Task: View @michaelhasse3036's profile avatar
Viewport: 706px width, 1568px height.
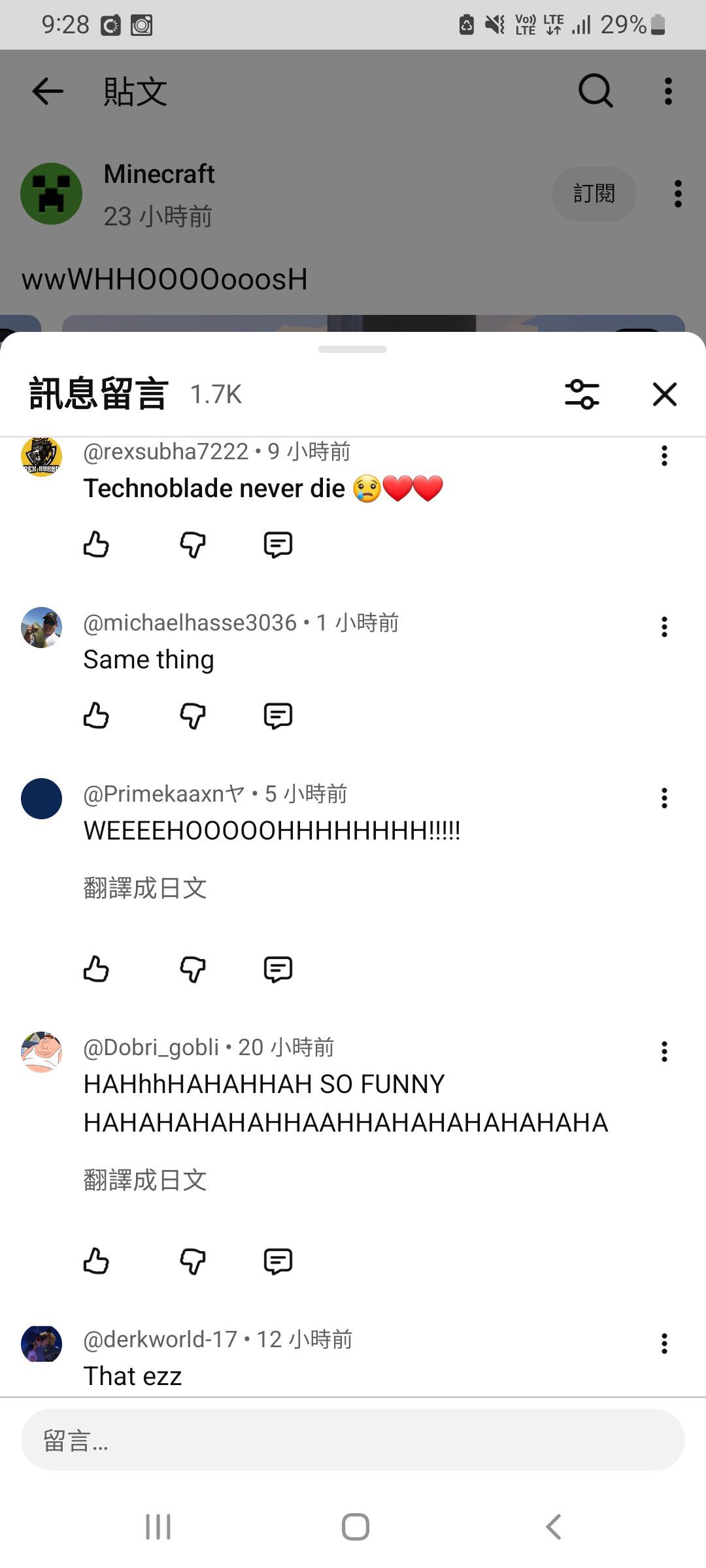Action: [x=41, y=627]
